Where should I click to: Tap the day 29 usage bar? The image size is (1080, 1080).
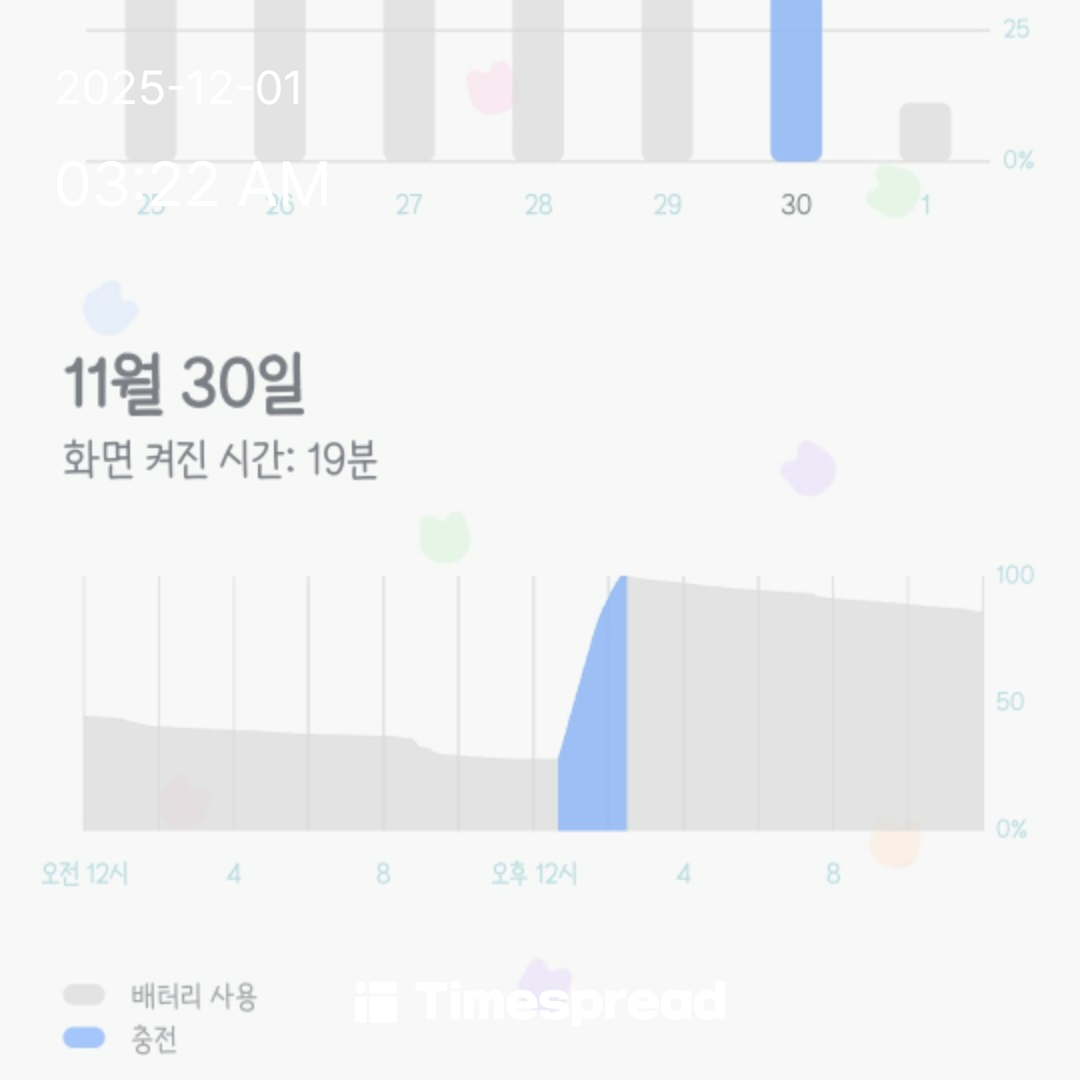tap(667, 80)
